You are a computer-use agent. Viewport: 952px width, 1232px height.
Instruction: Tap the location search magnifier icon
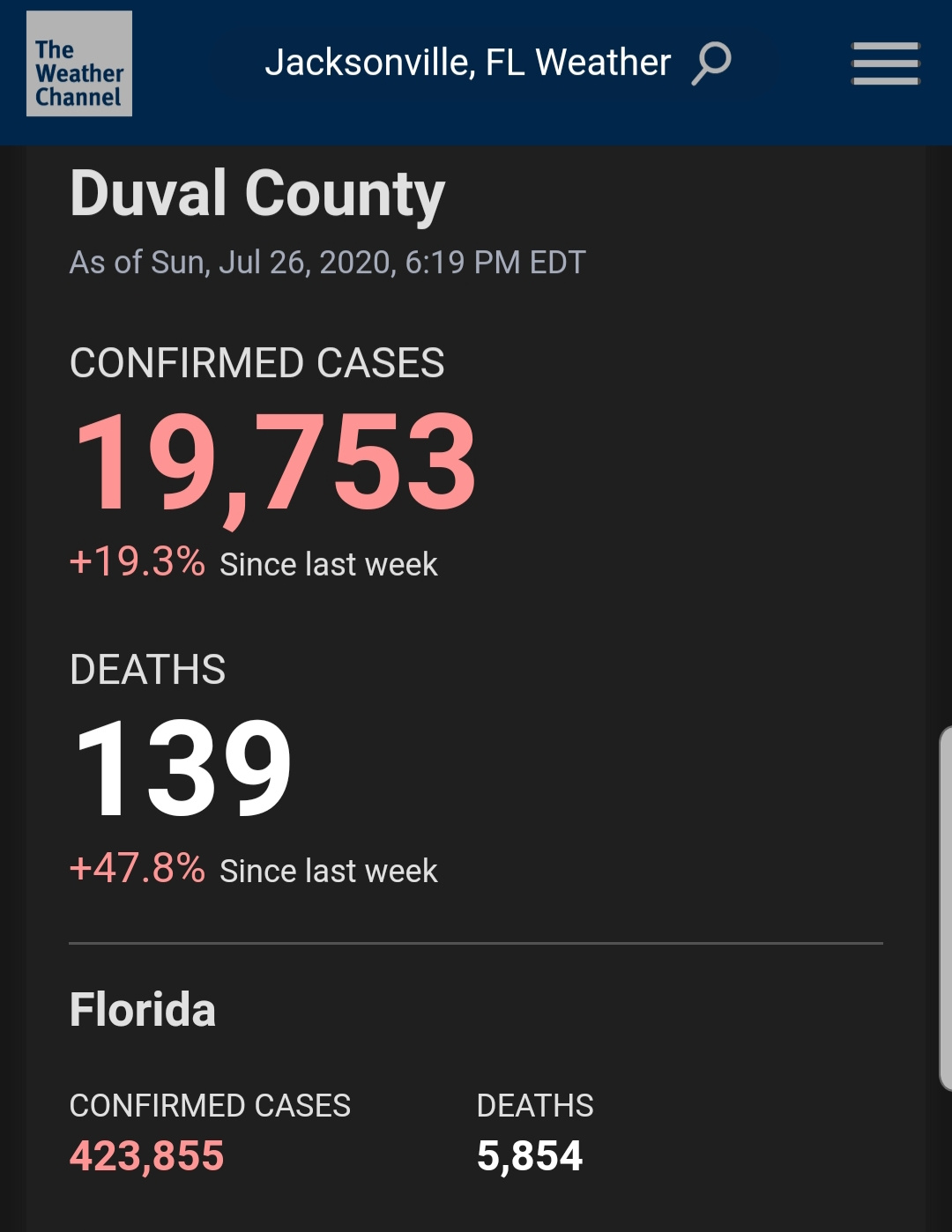[x=711, y=63]
